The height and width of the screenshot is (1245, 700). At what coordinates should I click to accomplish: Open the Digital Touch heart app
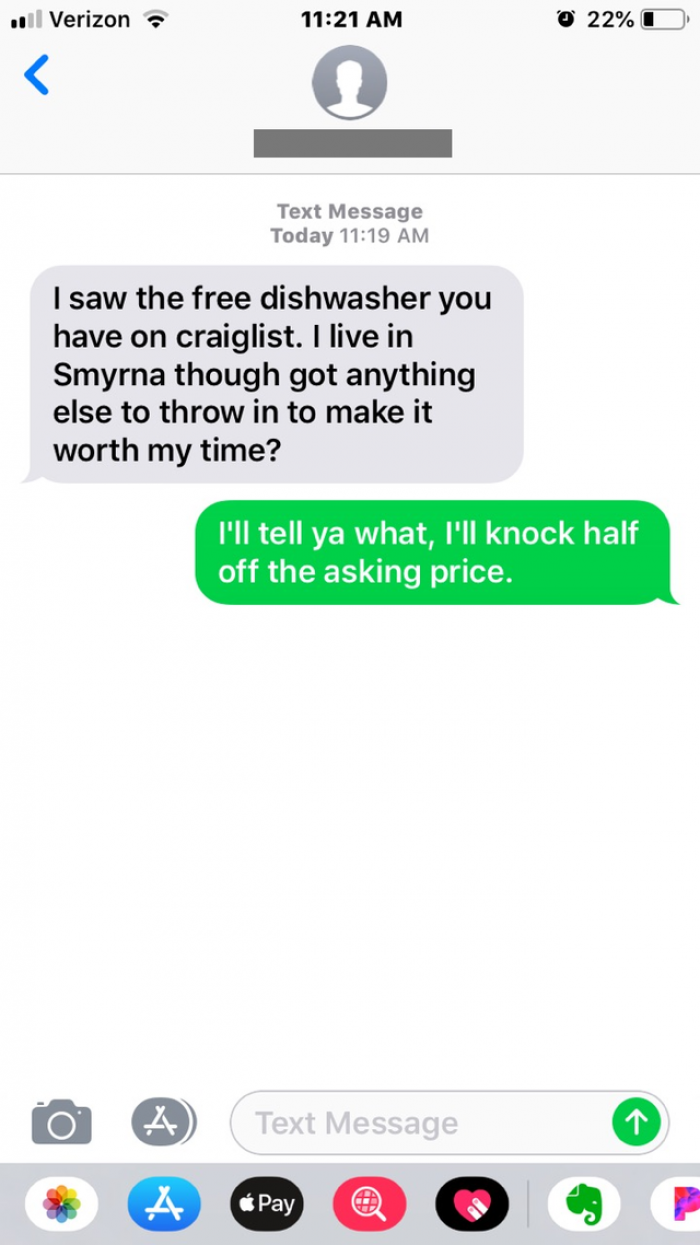click(472, 1204)
